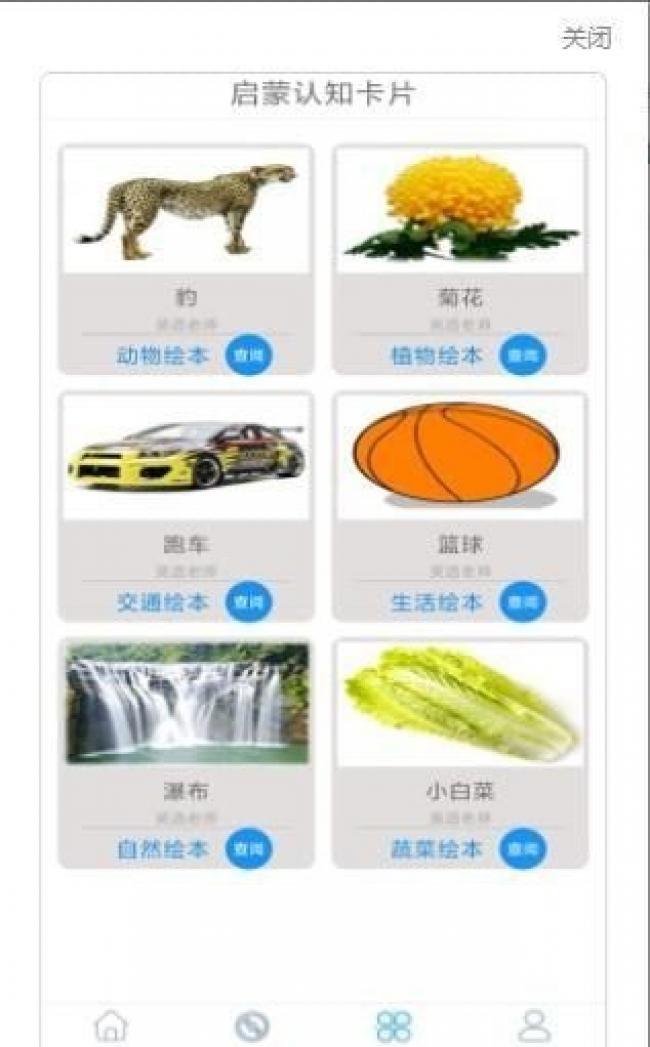Tap 查阅 on the 蔬菜绘本 card
Viewport: 650px width, 1047px height.
coord(523,849)
